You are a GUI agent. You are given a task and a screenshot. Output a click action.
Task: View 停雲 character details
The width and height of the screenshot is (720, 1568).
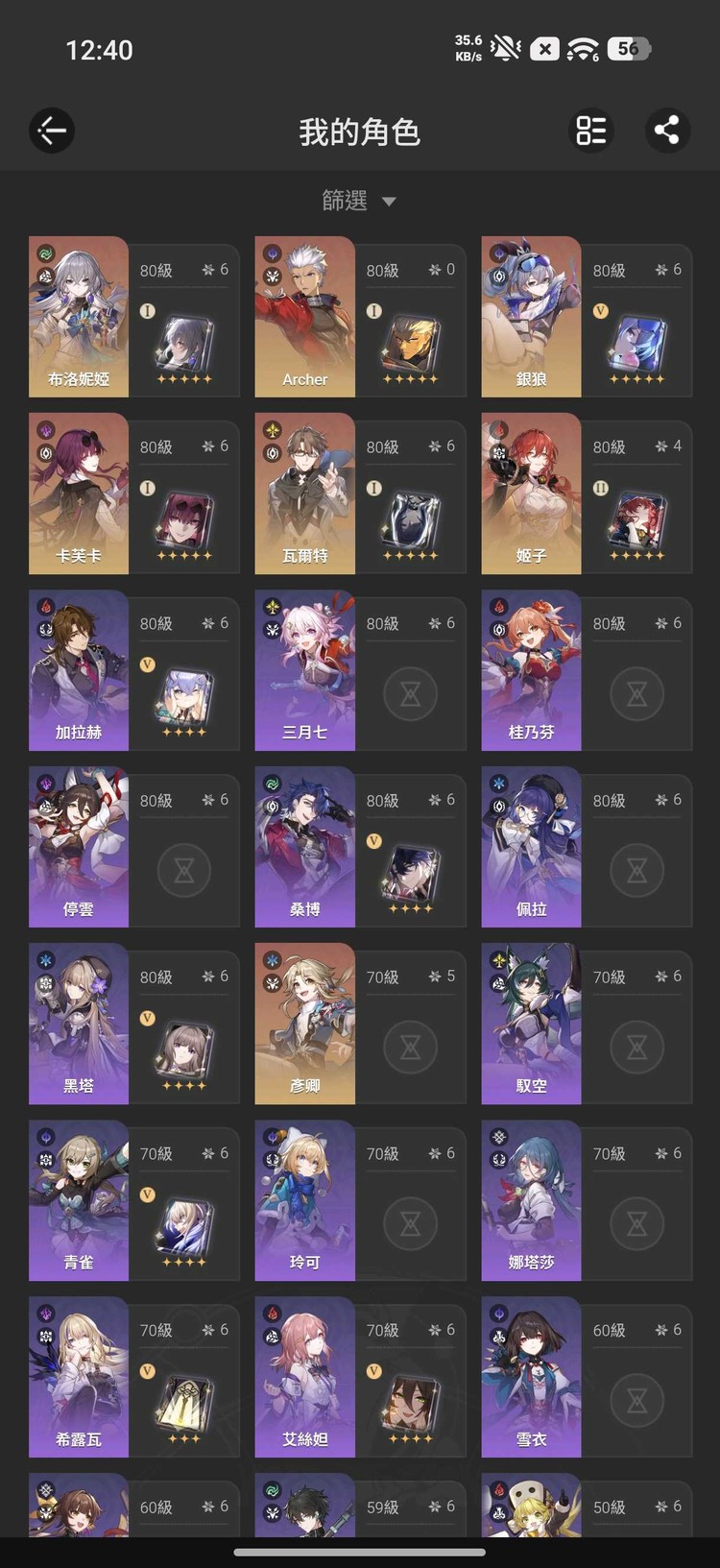[x=134, y=847]
